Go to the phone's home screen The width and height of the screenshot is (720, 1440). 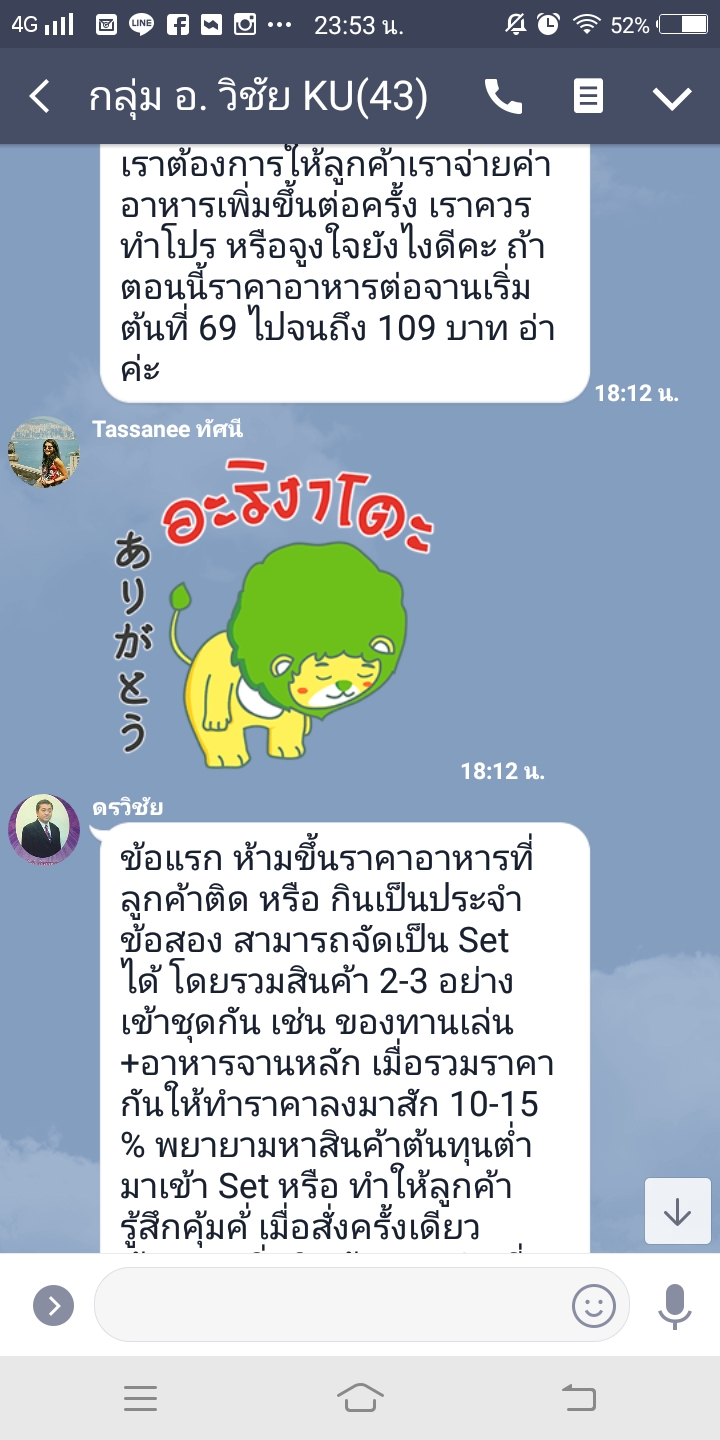360,1398
